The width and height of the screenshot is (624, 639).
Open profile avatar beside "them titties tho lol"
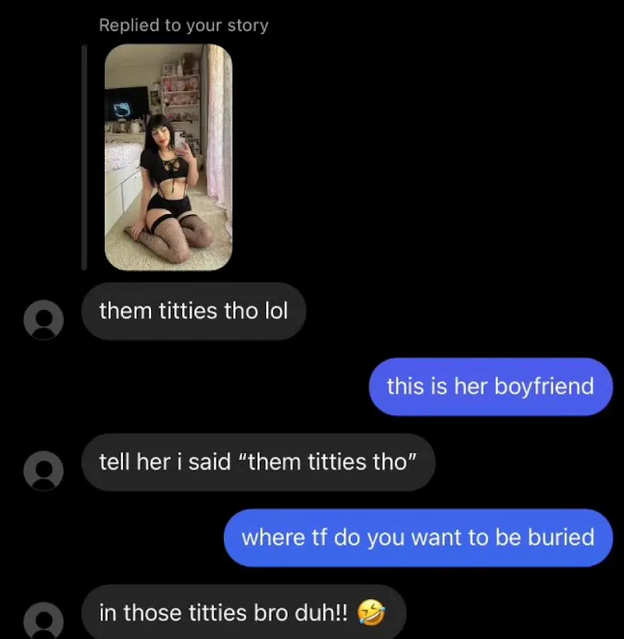(x=43, y=319)
